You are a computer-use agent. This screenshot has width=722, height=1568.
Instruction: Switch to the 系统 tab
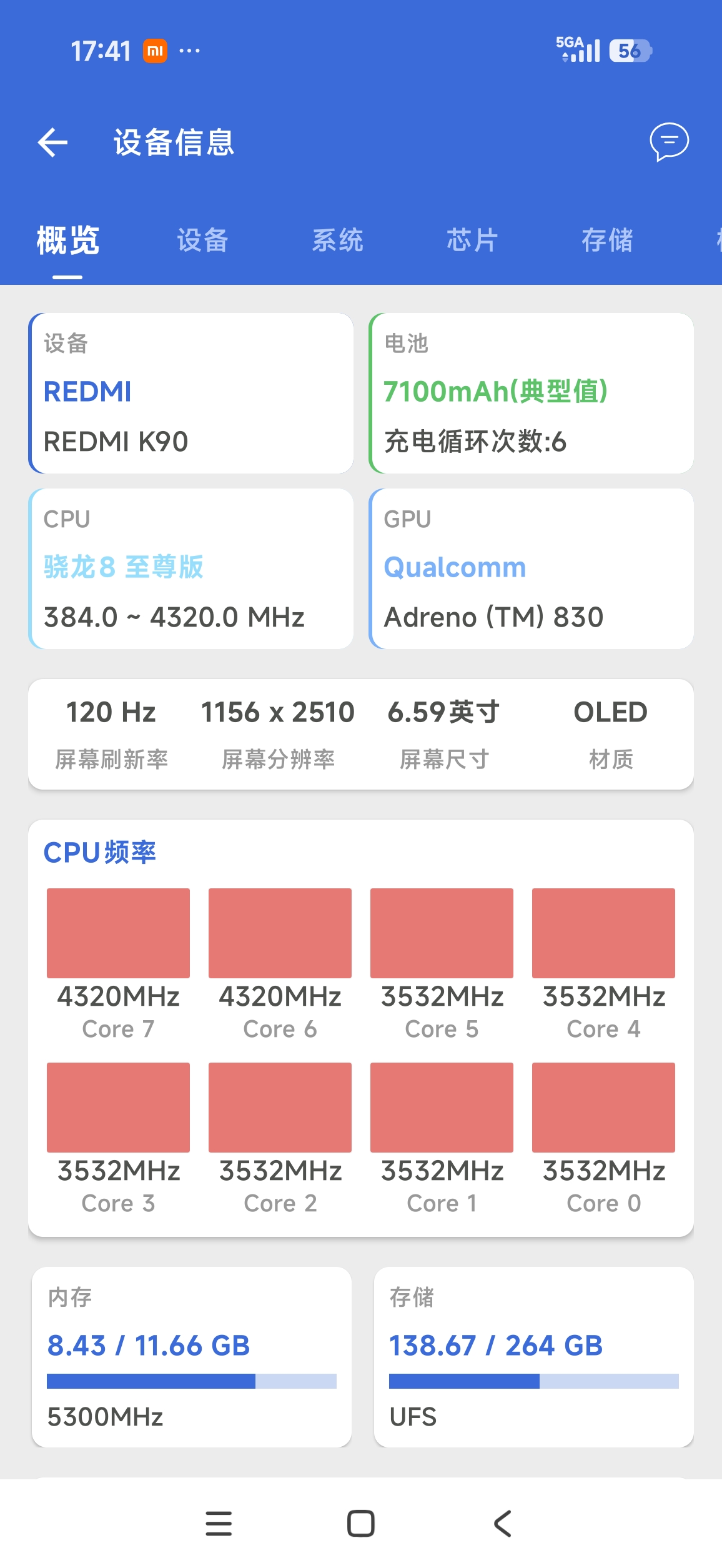337,241
